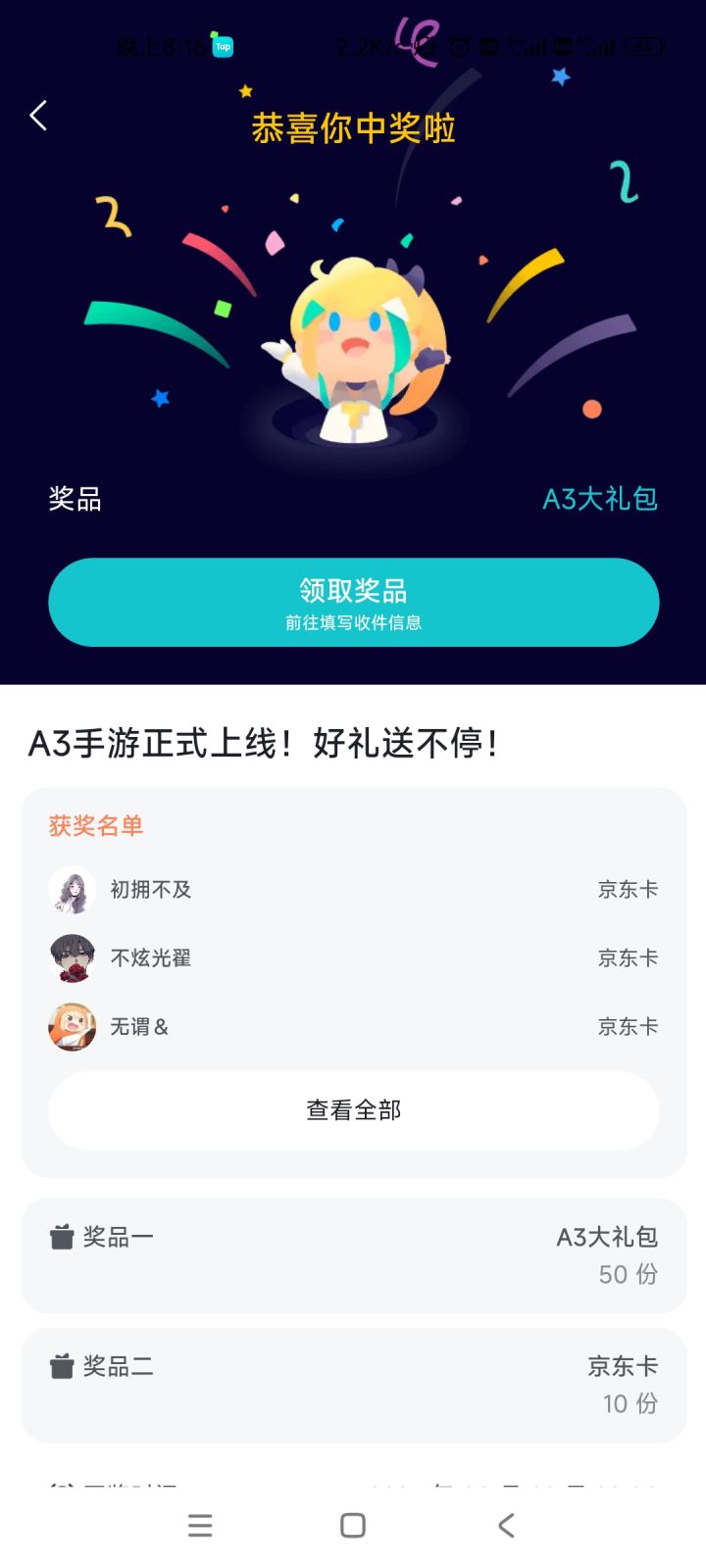Tap the system back arrow at bottom
Image resolution: width=706 pixels, height=1568 pixels.
pyautogui.click(x=505, y=1525)
